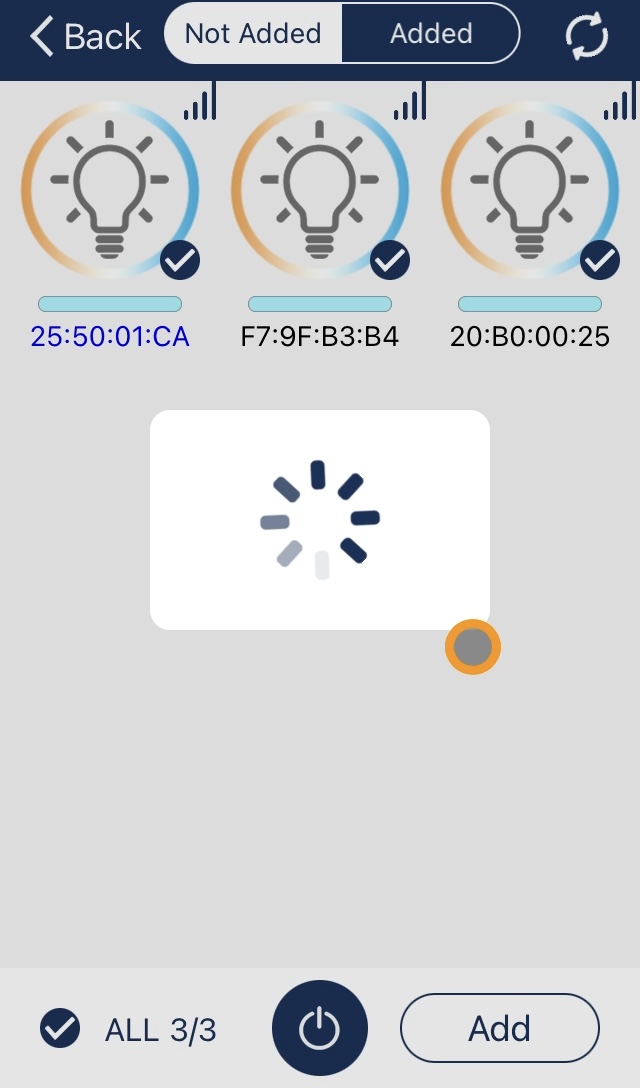Tap Add to add selected devices
This screenshot has width=640, height=1088.
click(500, 1028)
